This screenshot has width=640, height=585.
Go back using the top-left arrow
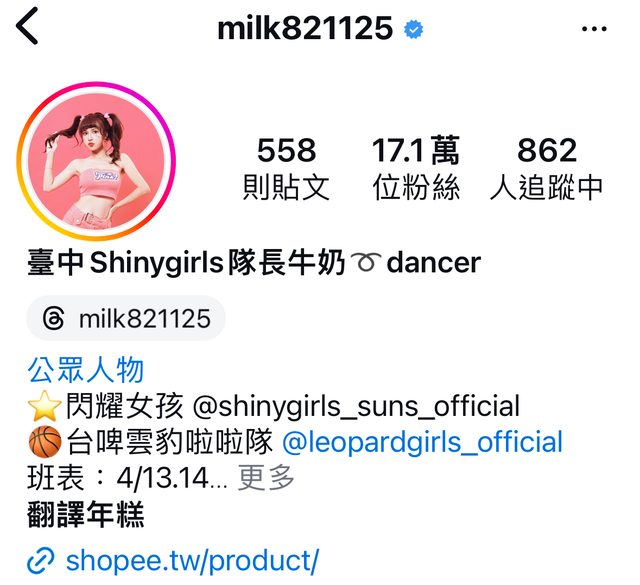pos(27,27)
